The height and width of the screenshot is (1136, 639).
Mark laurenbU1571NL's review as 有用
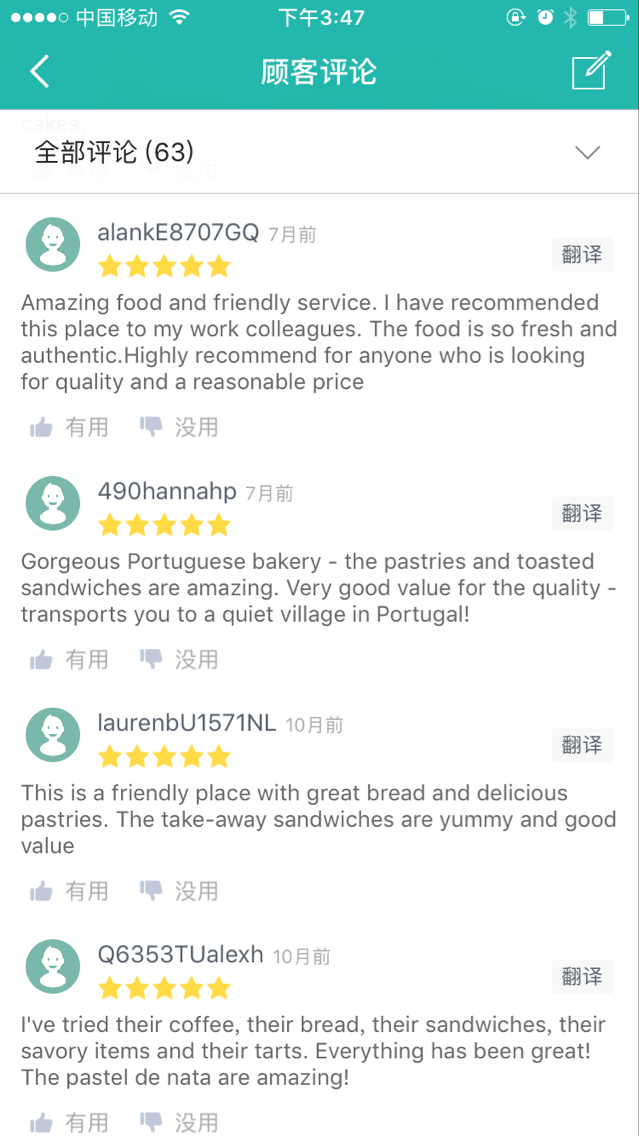69,891
